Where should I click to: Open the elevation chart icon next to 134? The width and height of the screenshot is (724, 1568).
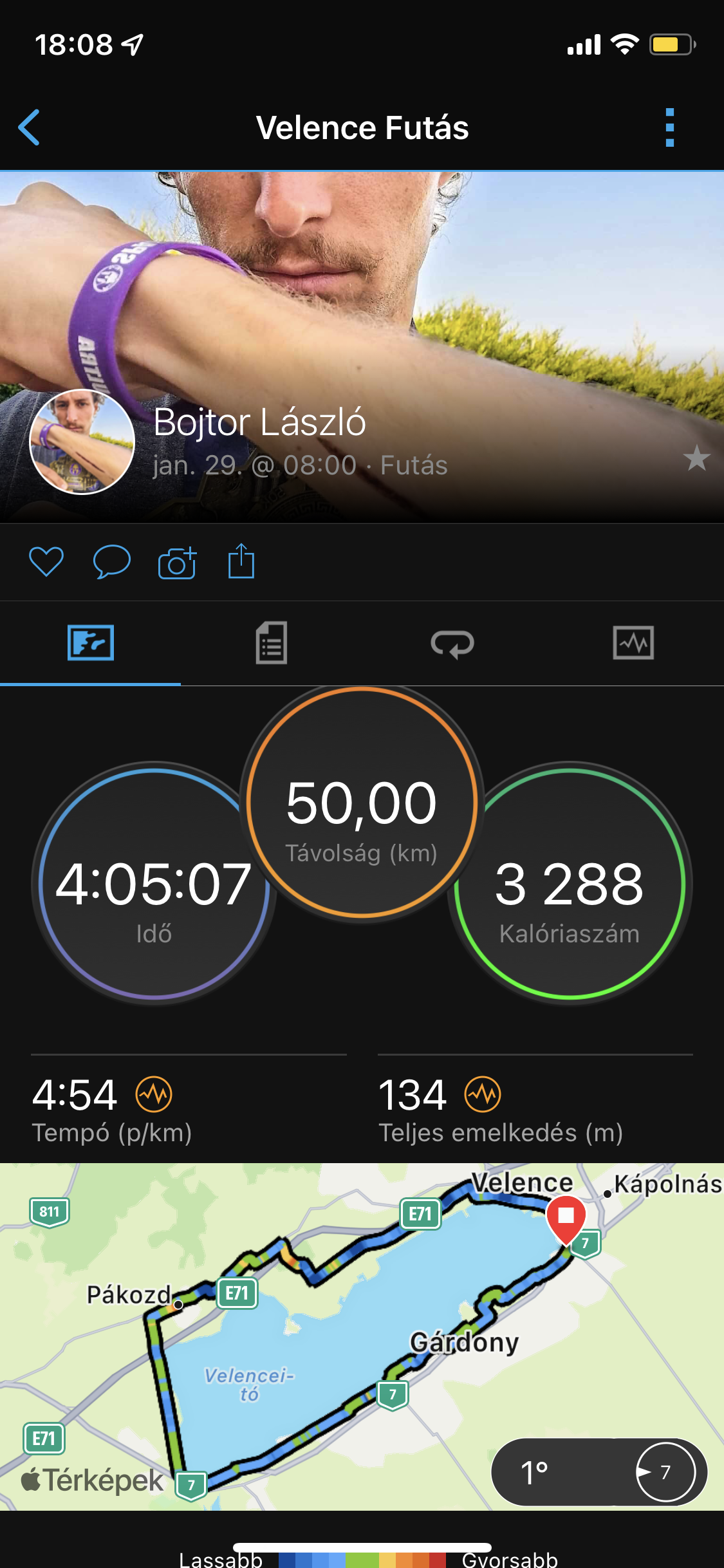click(x=483, y=1094)
